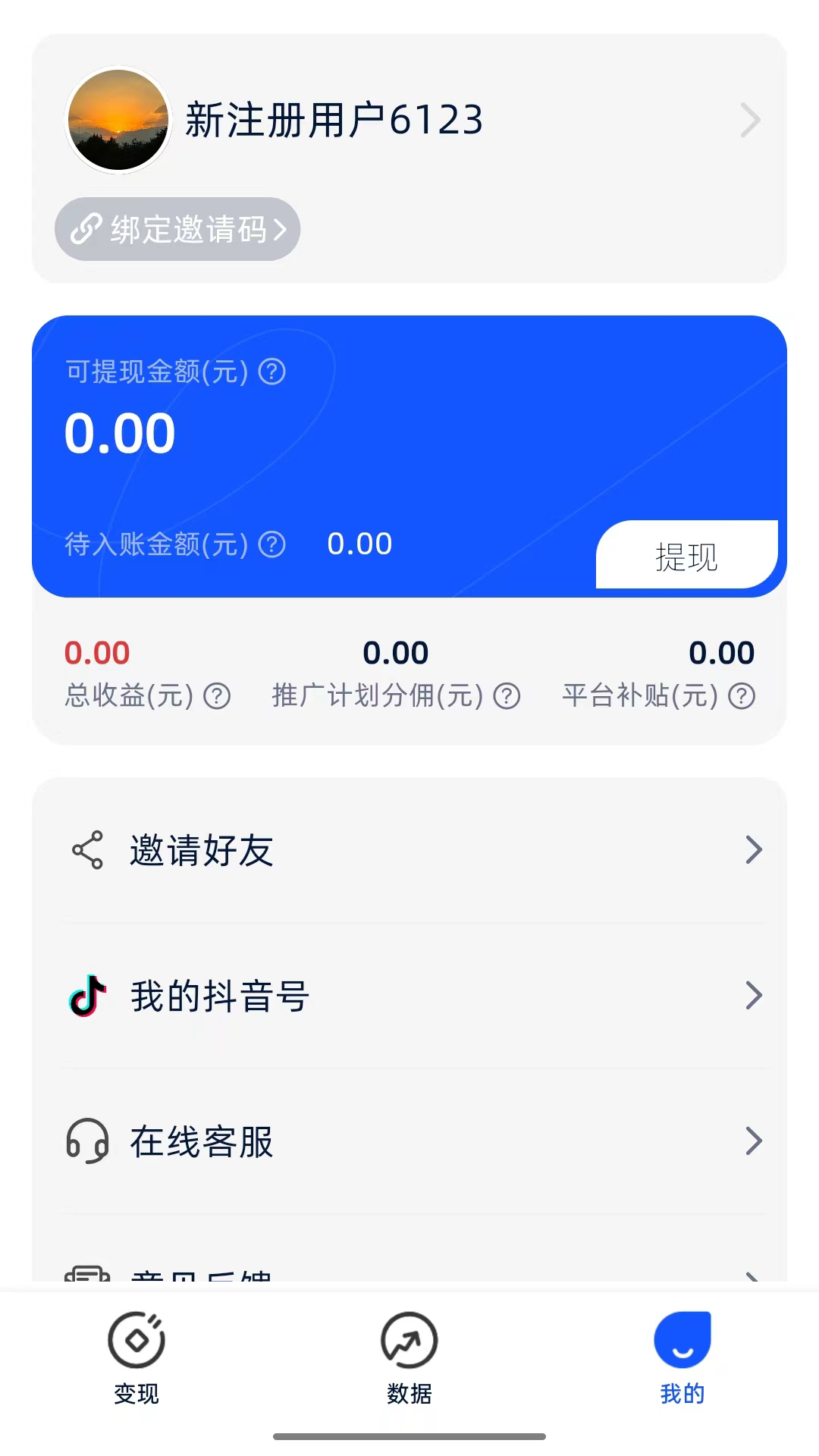
Task: Show help for 可提现金额
Action: click(x=272, y=372)
